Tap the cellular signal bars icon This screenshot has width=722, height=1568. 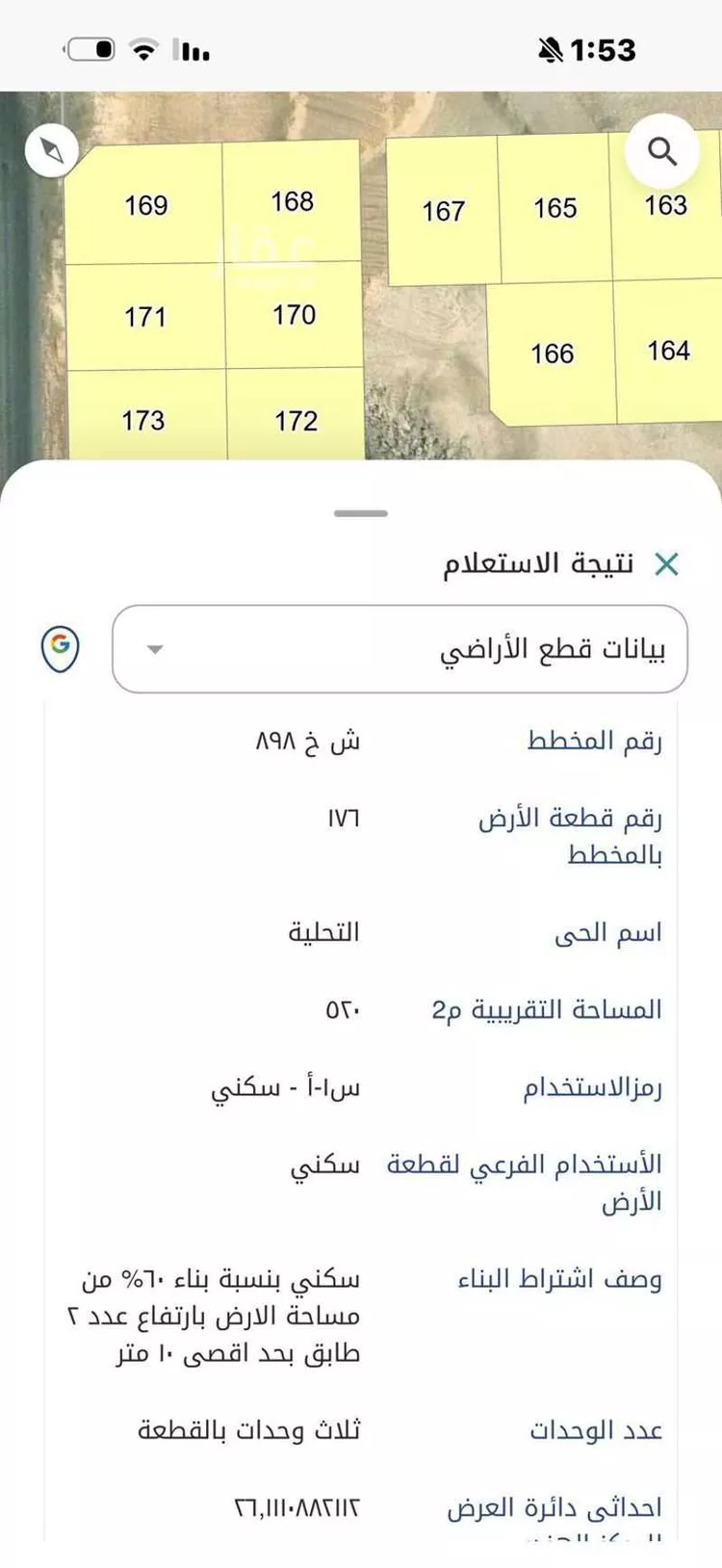(189, 51)
